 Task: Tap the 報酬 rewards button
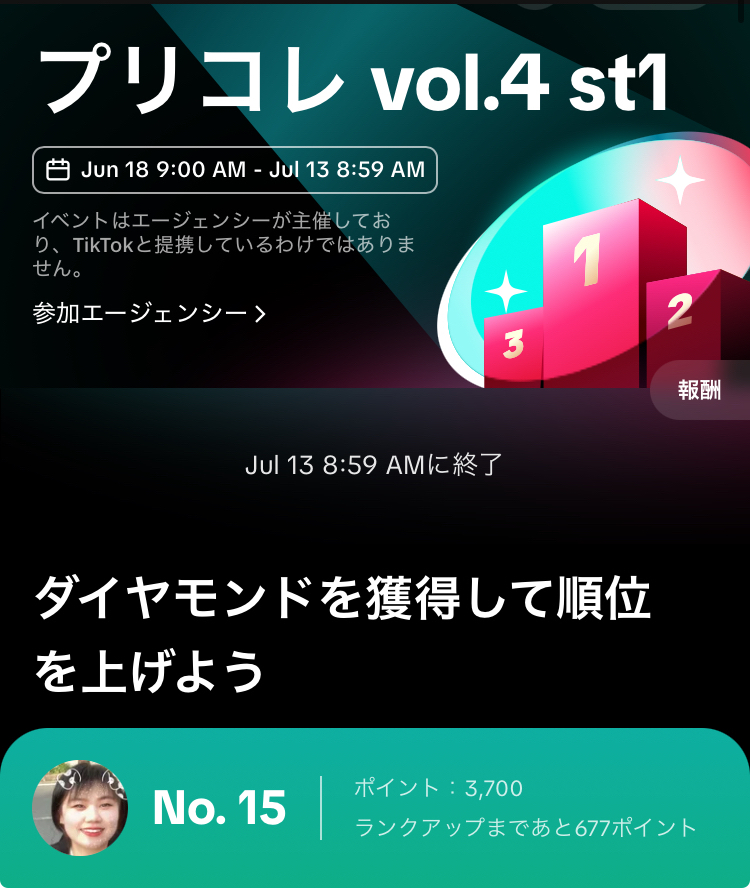tap(700, 390)
